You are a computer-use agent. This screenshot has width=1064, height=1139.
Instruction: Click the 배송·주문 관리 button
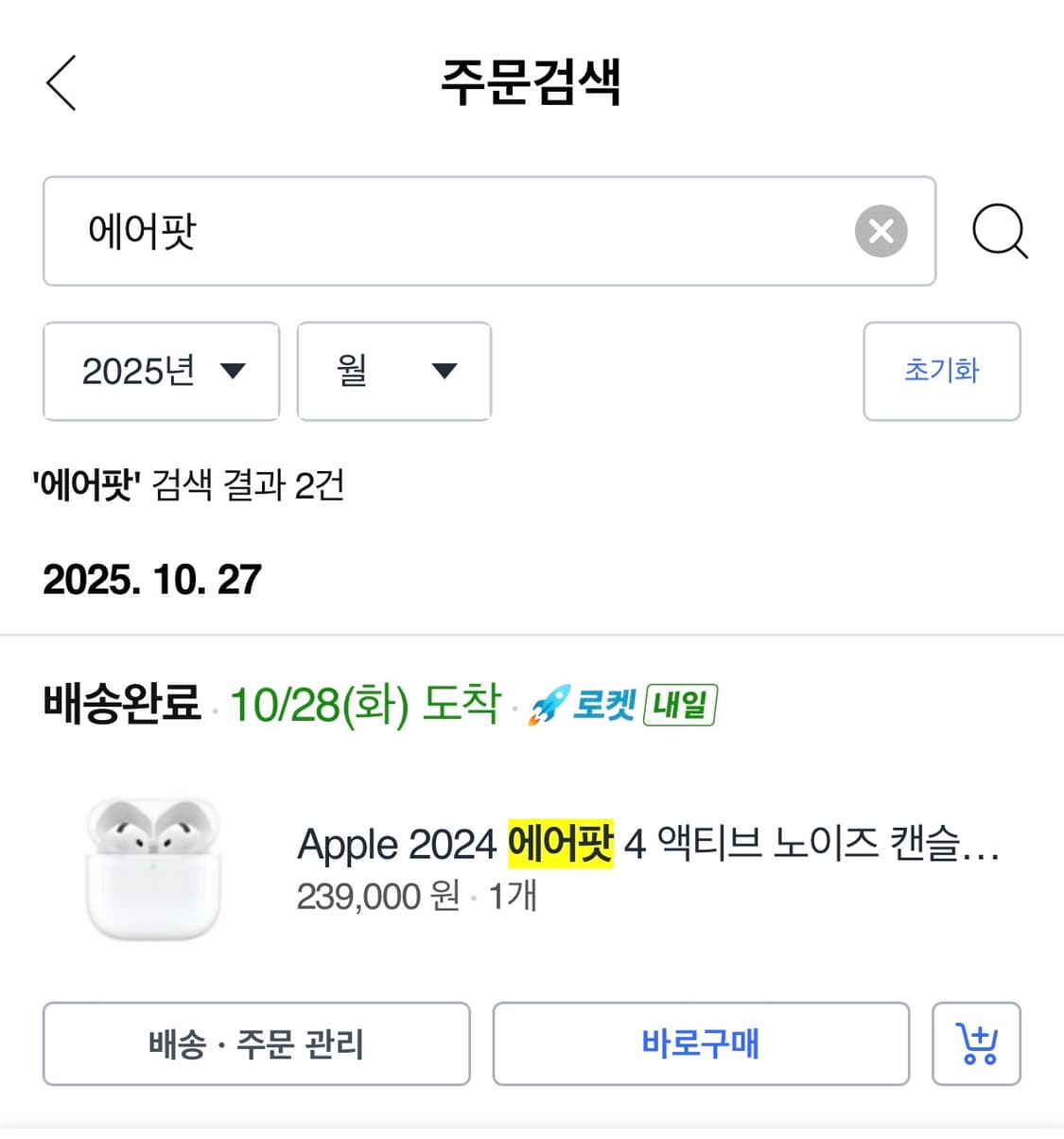pos(255,1044)
